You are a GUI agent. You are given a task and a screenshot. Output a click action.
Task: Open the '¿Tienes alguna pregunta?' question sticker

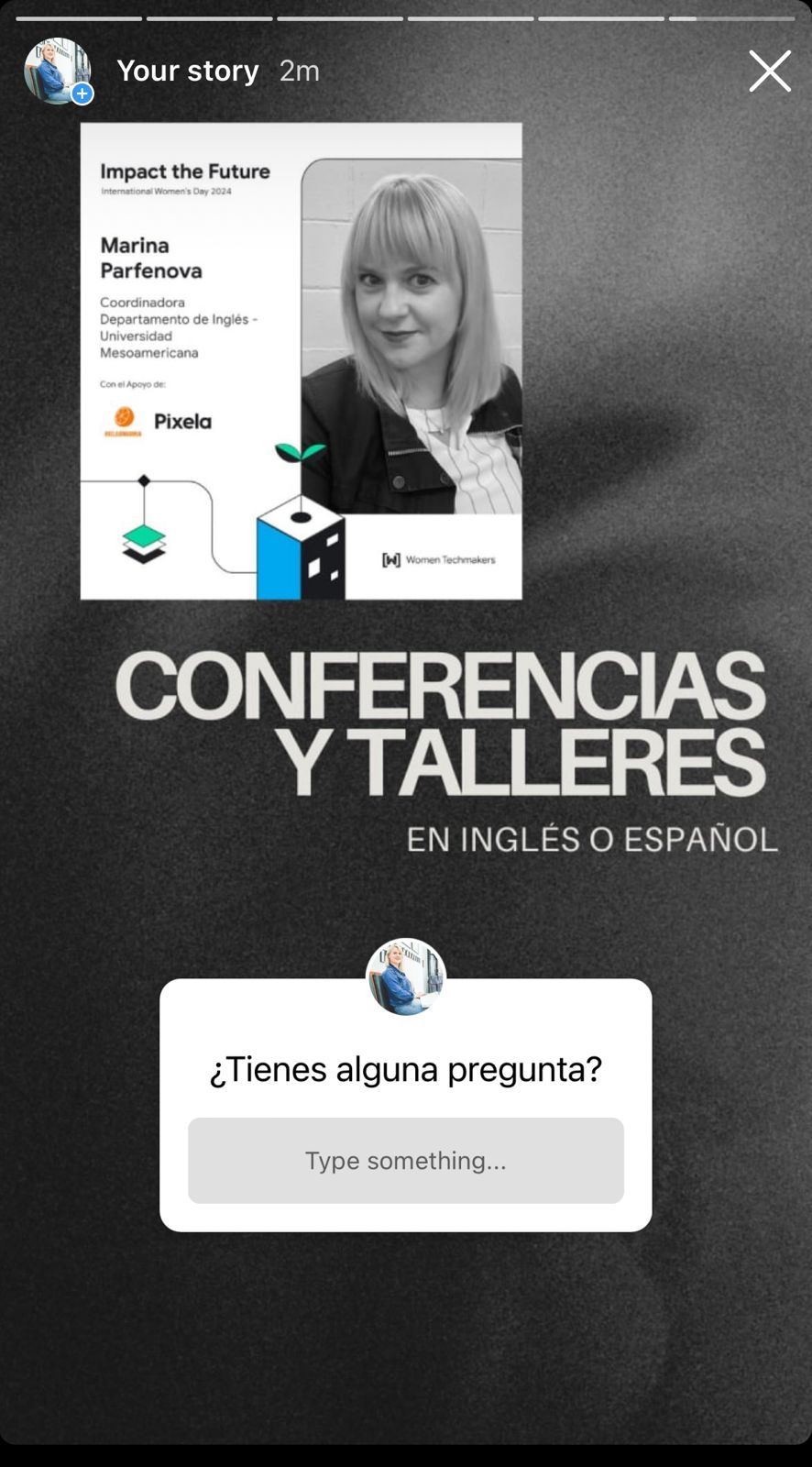pyautogui.click(x=405, y=1068)
